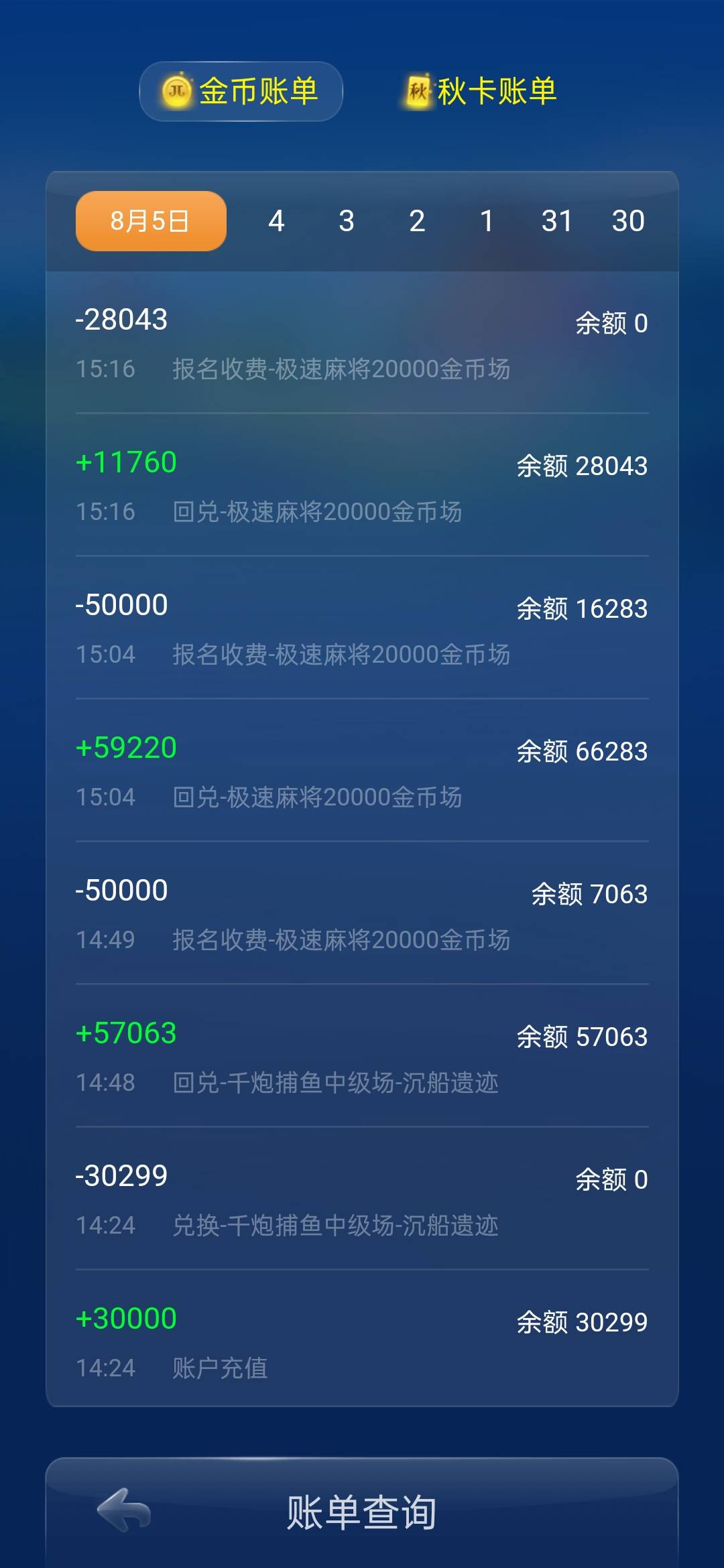
Task: Select the -28043 报名收费 transaction entry
Action: click(x=362, y=342)
